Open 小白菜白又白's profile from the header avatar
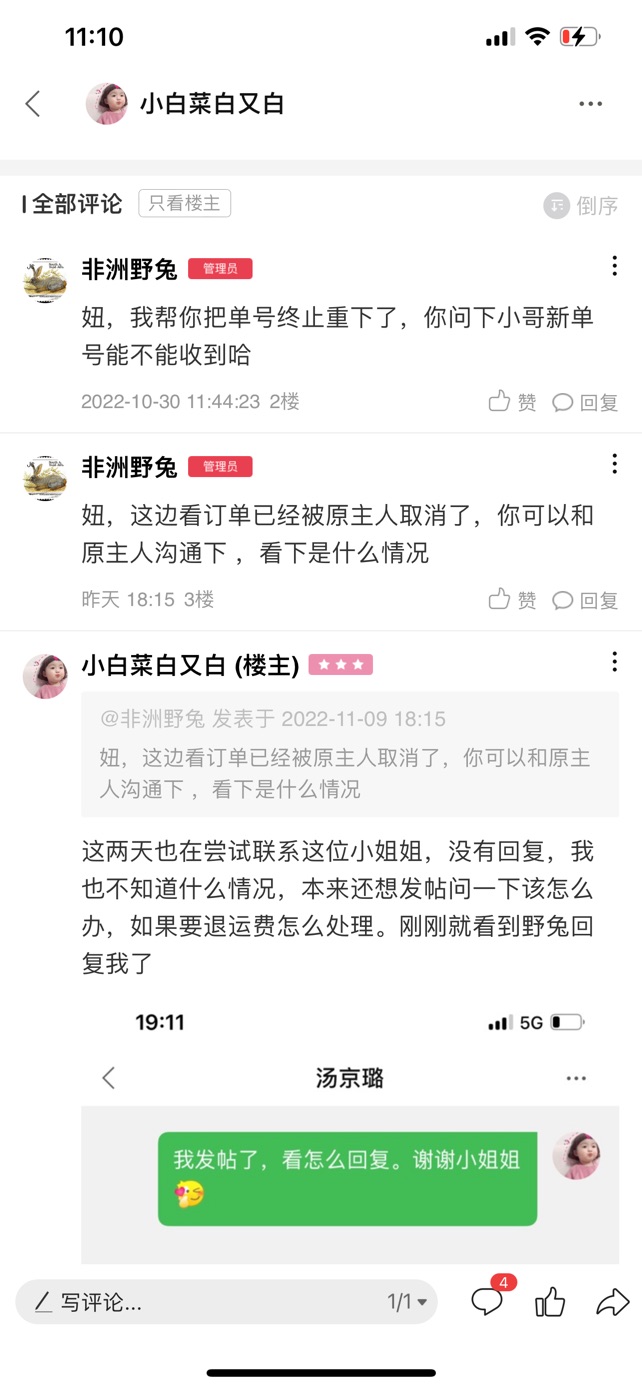The width and height of the screenshot is (642, 1389). click(x=106, y=103)
